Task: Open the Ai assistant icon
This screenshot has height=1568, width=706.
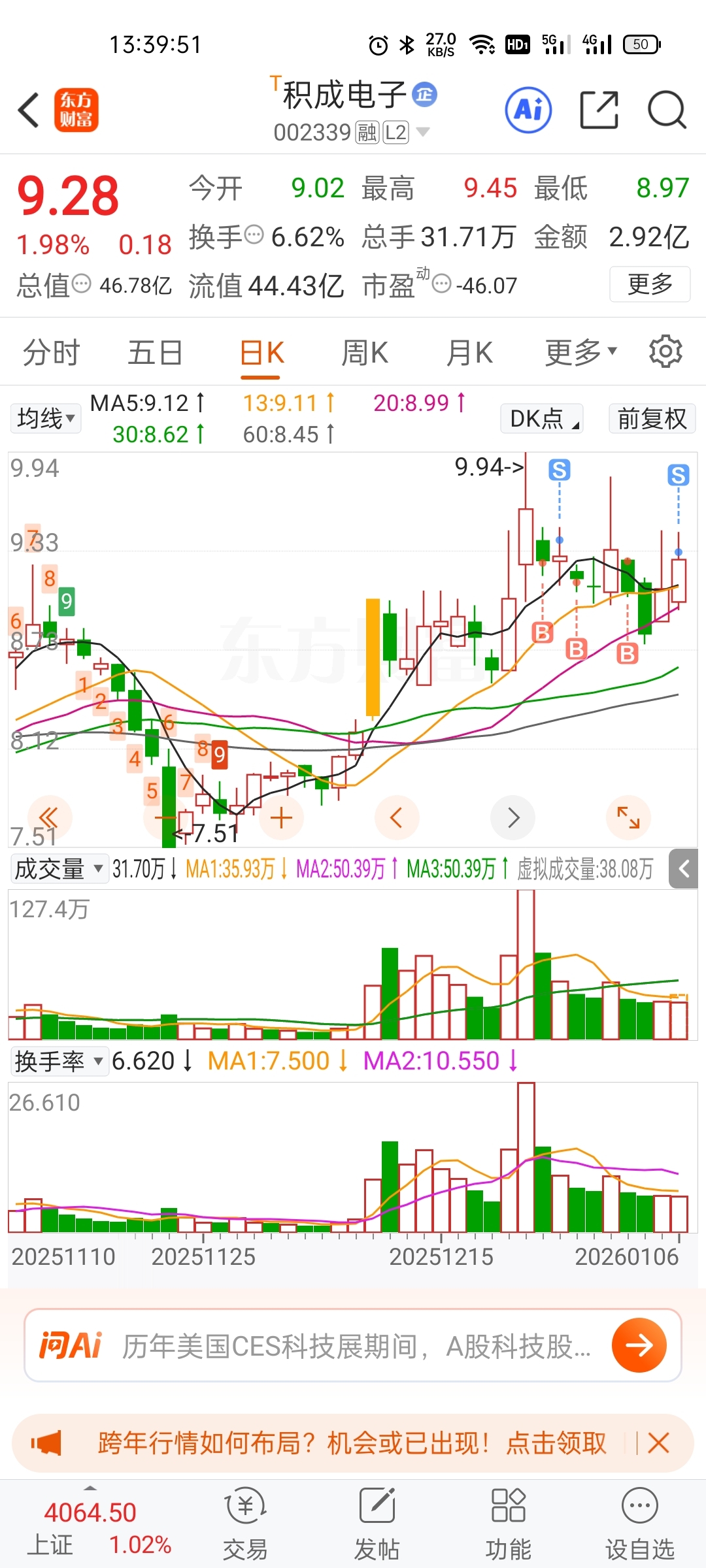Action: (528, 110)
